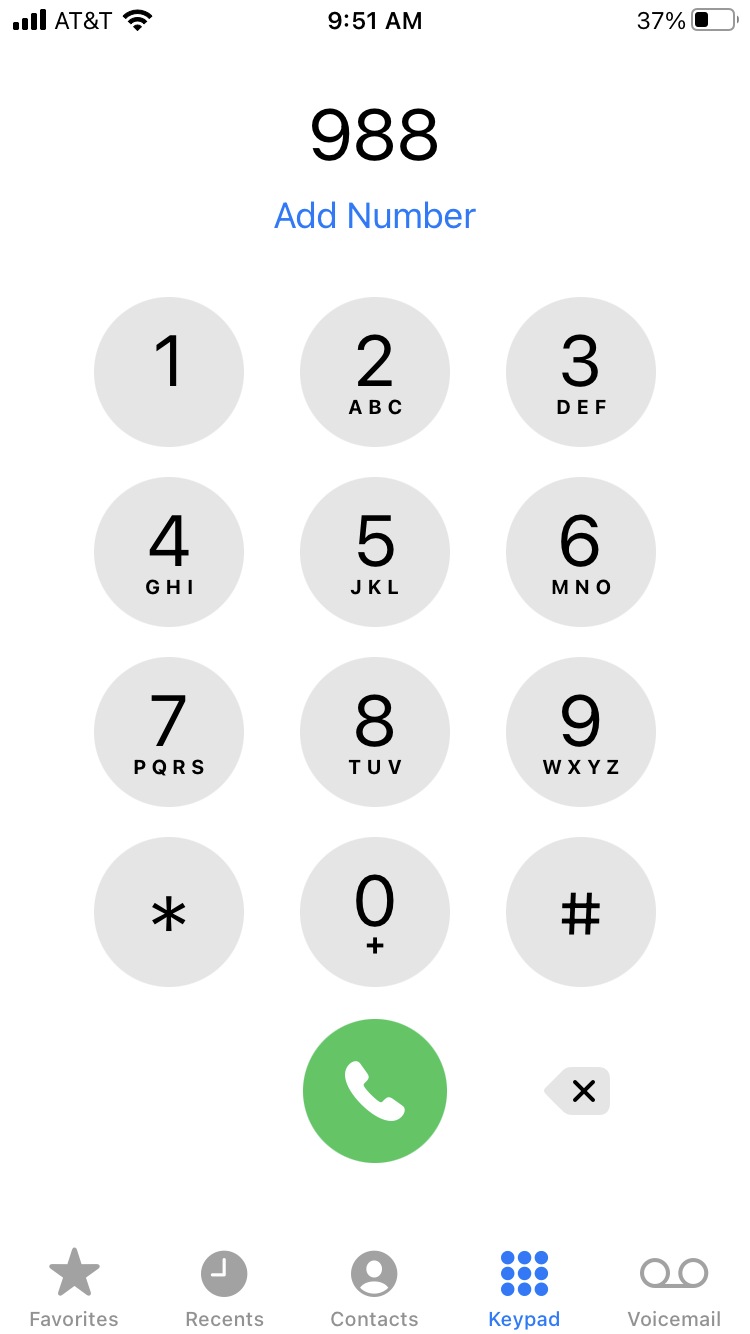The image size is (750, 1334).
Task: Open Recents using the clock icon
Action: tap(224, 1271)
